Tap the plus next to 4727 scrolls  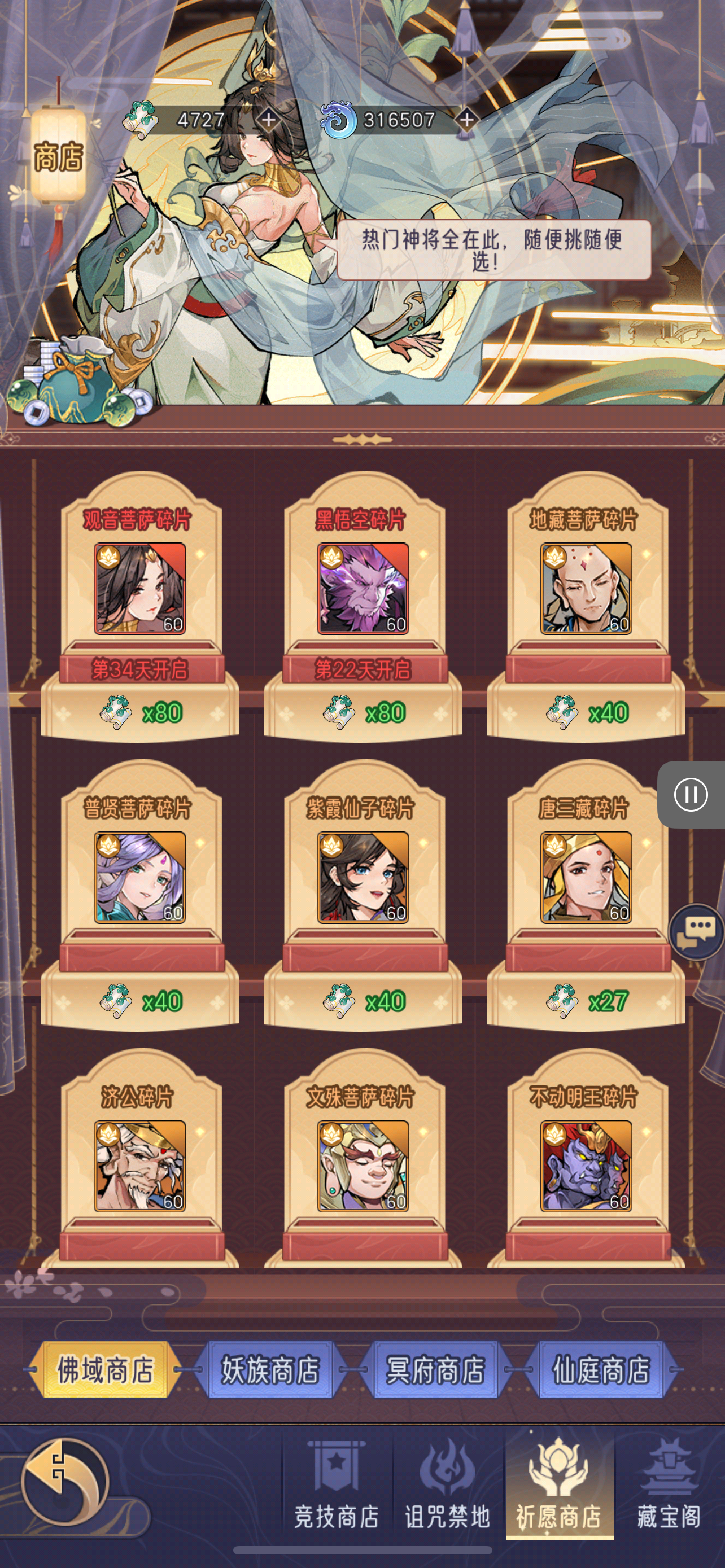pyautogui.click(x=268, y=120)
